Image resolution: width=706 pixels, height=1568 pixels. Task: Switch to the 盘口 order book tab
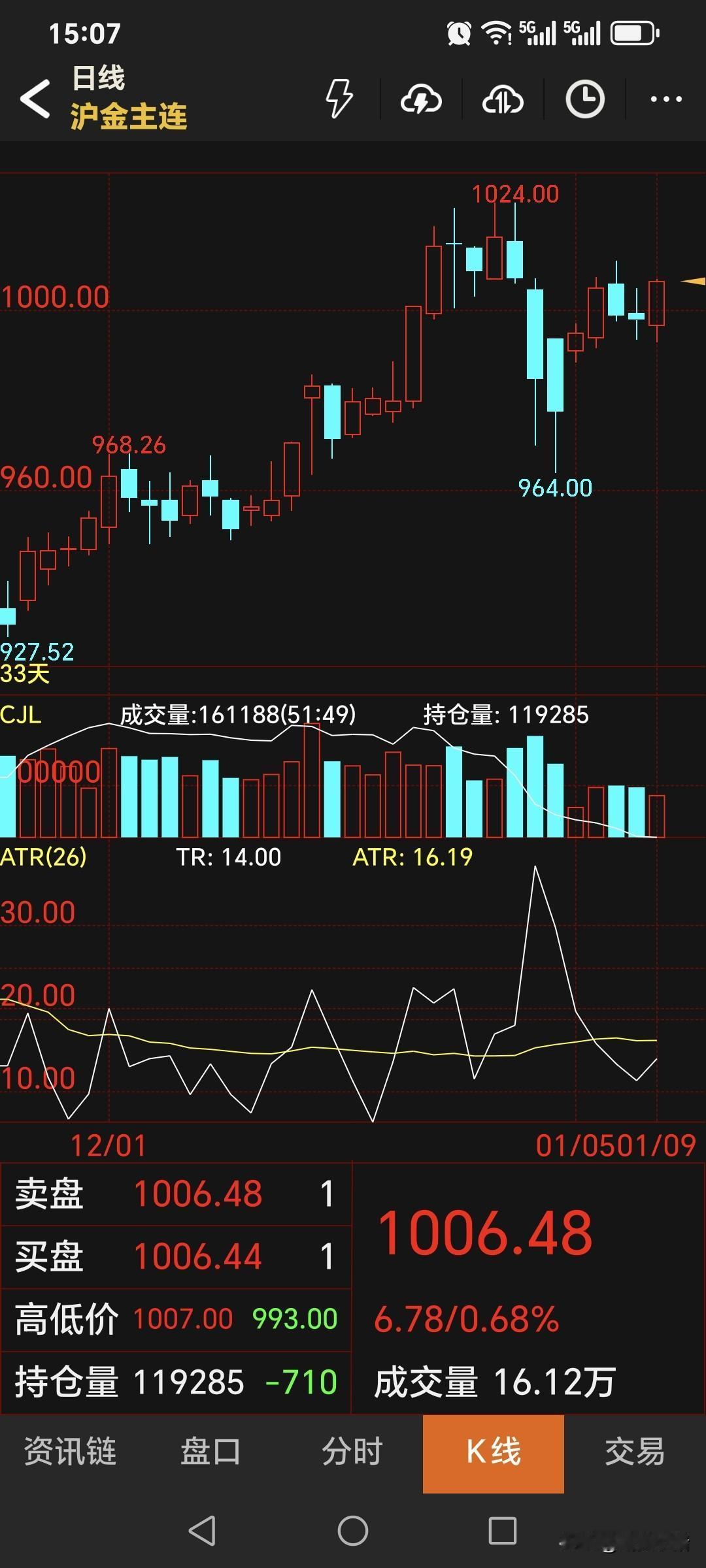coord(210,1453)
